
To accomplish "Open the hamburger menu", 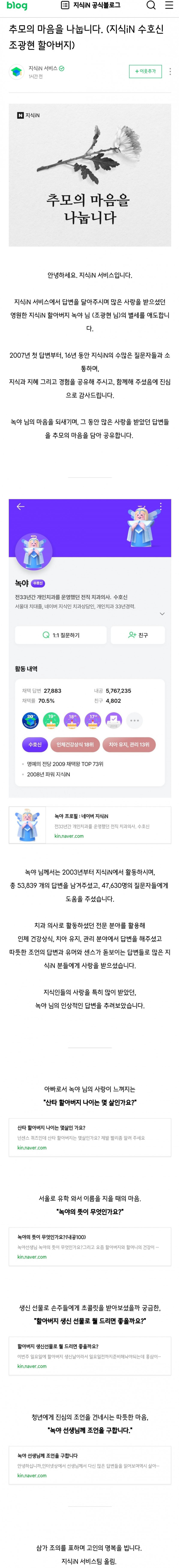I will 169,6.
